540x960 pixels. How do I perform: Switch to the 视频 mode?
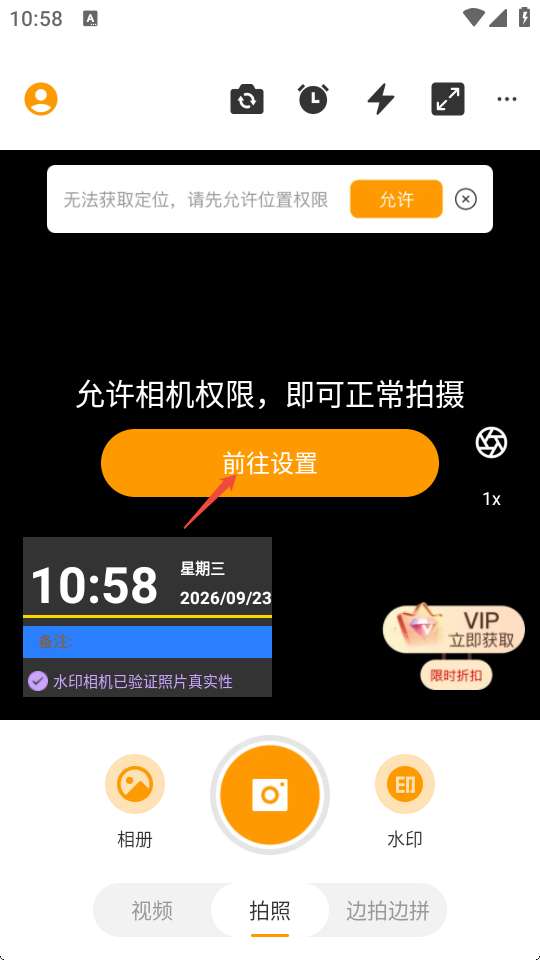click(152, 910)
